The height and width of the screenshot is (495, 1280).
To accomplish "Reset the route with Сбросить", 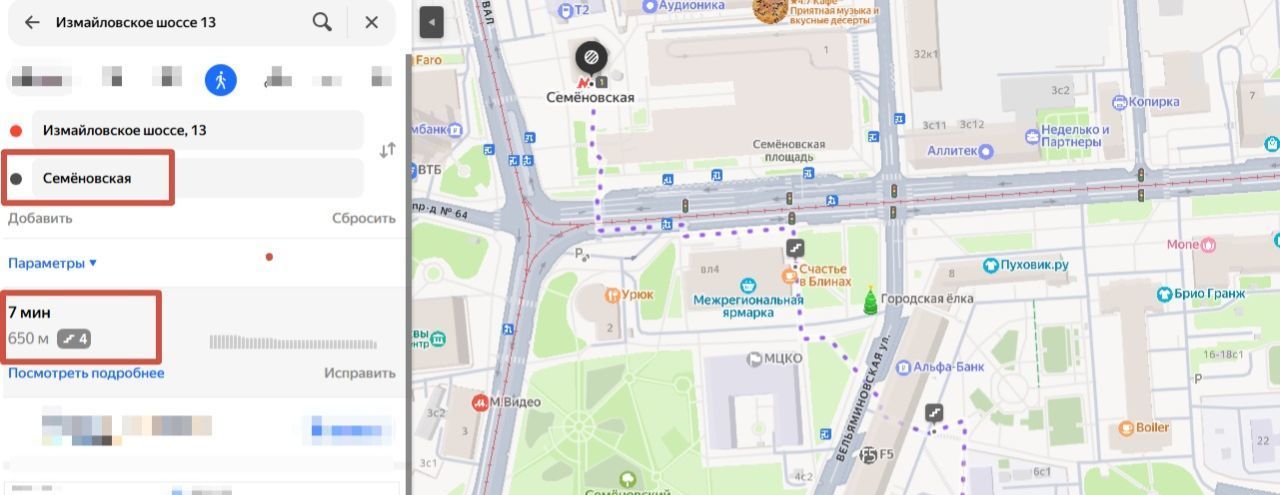I will pos(363,218).
